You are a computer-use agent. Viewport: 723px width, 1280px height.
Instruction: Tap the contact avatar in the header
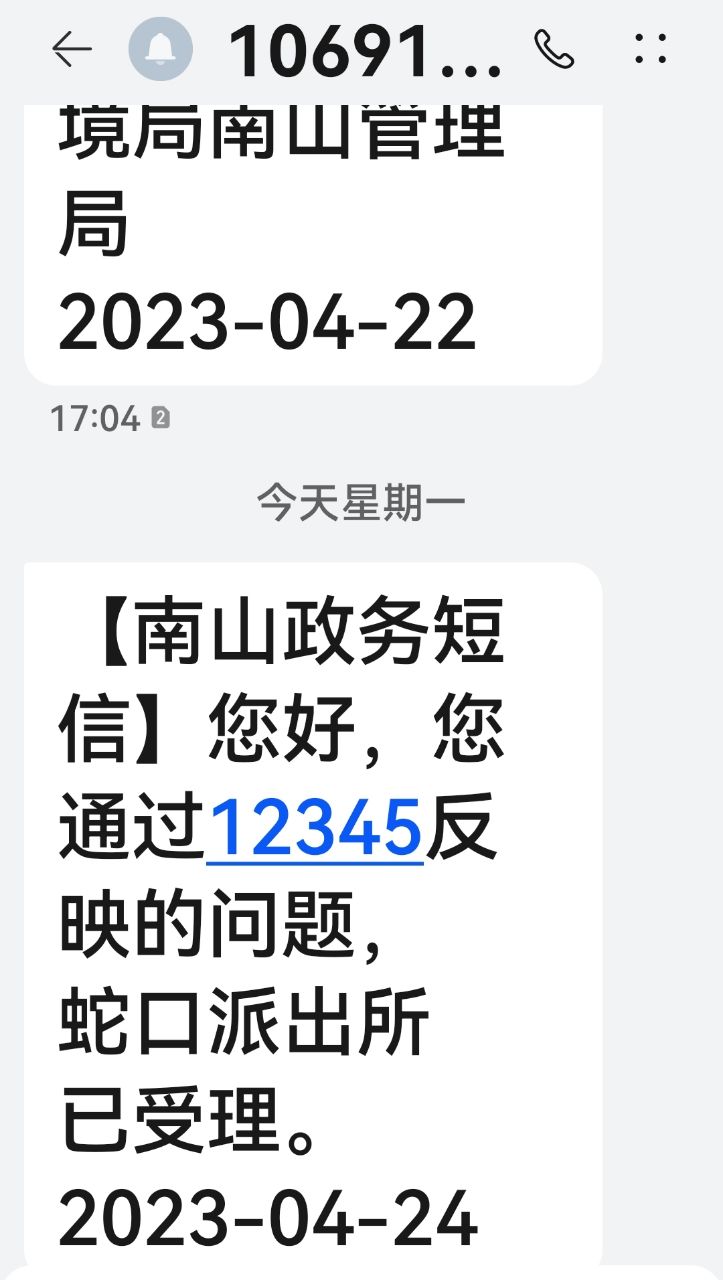160,49
